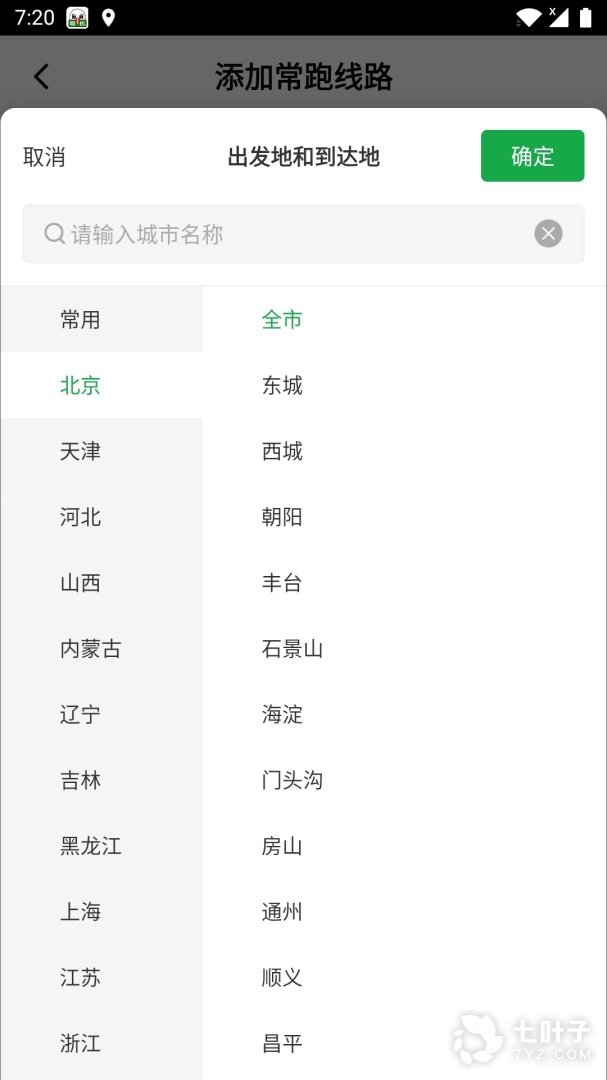Confirm selection with 确定 button

click(532, 156)
